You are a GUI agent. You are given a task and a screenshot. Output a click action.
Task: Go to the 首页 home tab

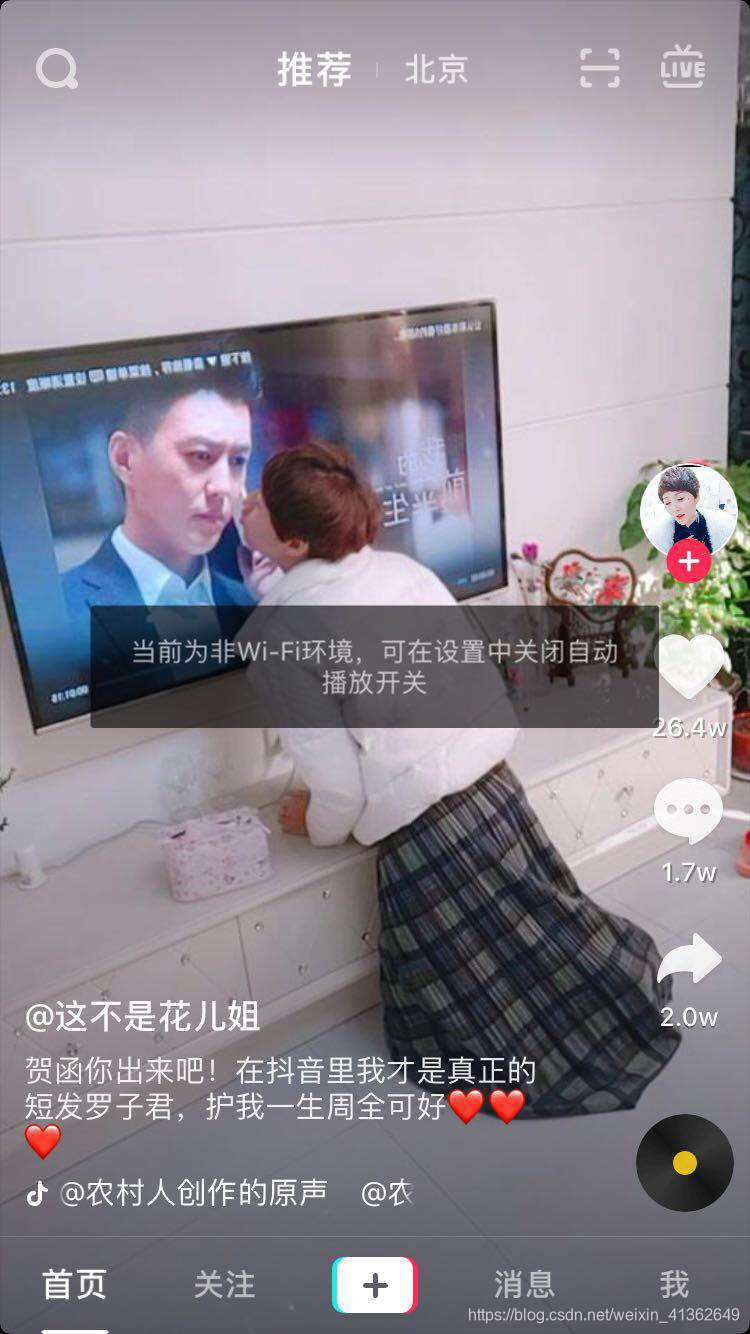(74, 1284)
